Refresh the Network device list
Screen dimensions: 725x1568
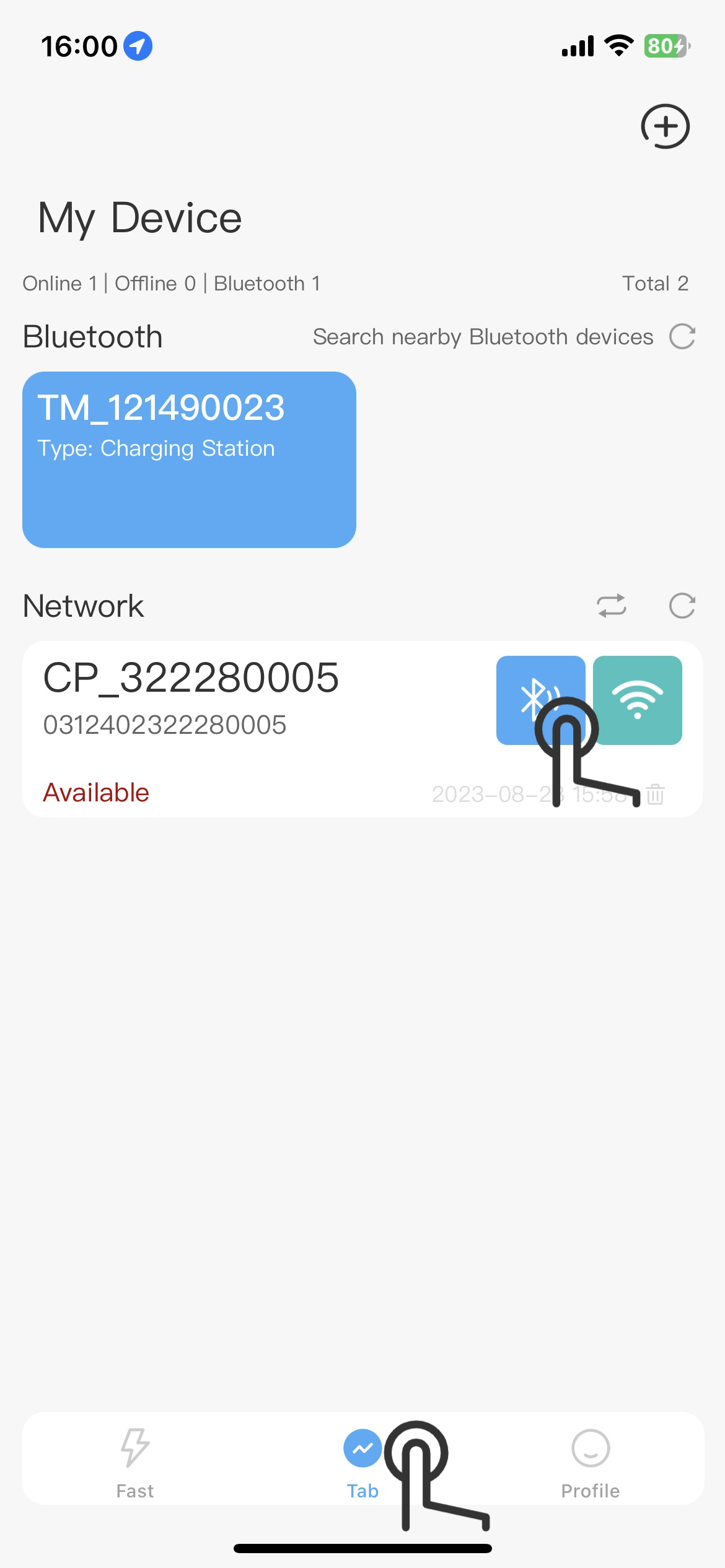point(682,606)
